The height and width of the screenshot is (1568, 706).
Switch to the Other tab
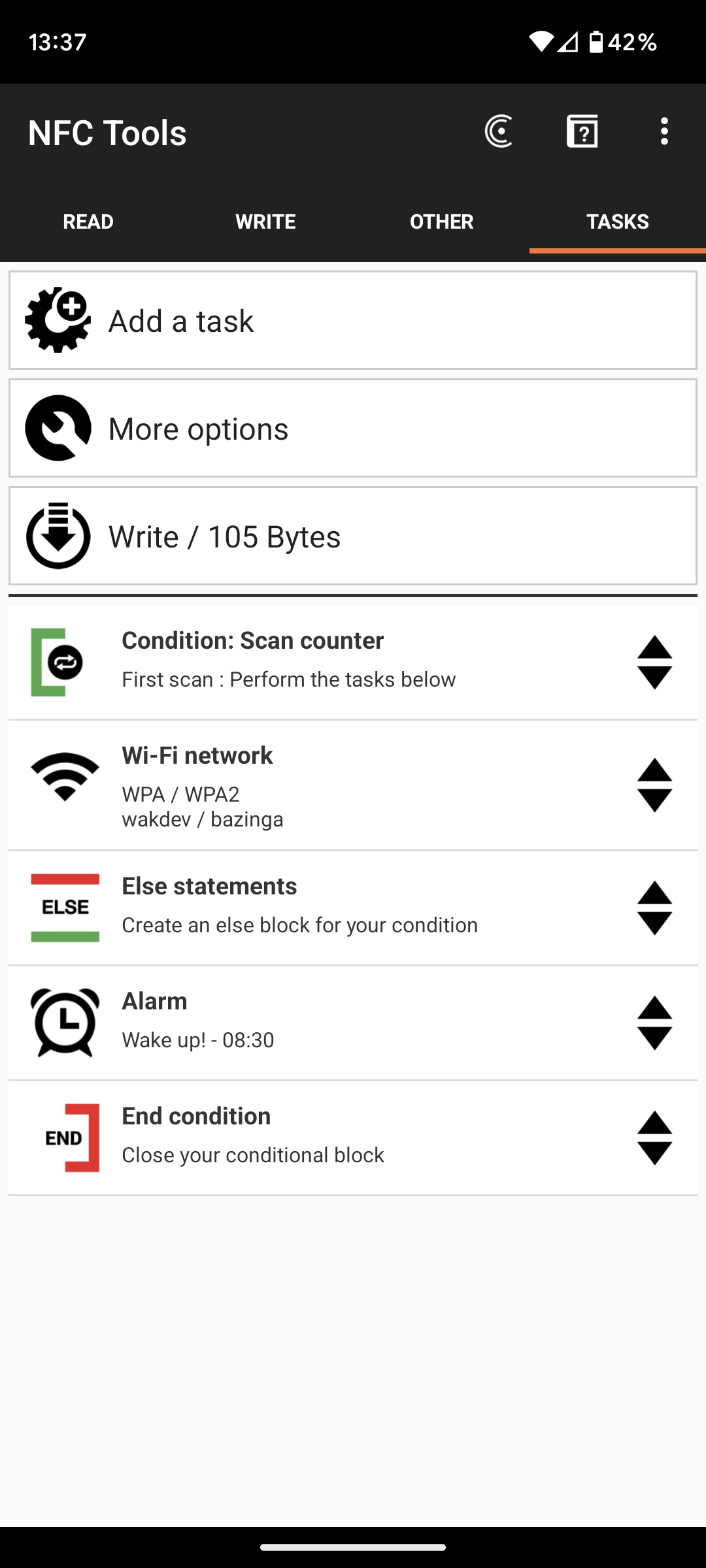click(441, 221)
